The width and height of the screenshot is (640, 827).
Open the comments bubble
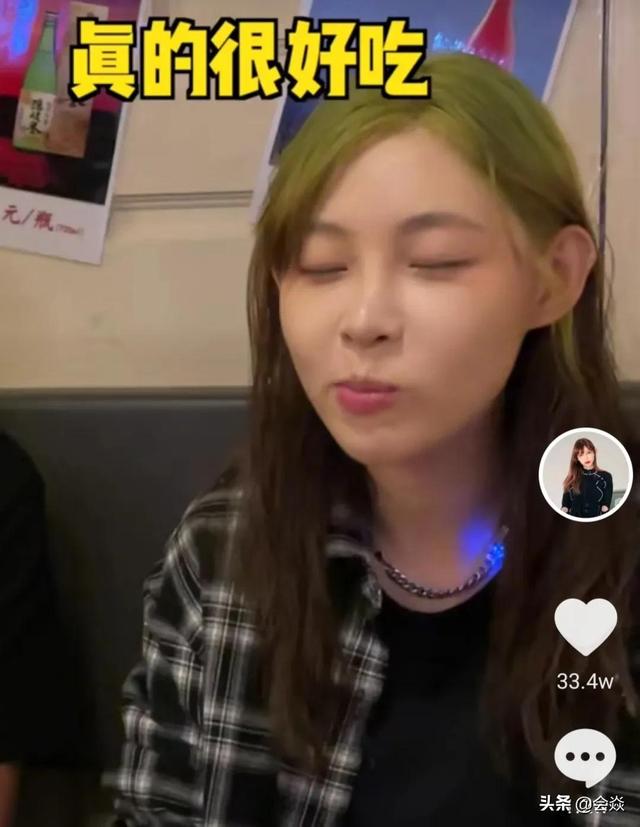point(585,756)
